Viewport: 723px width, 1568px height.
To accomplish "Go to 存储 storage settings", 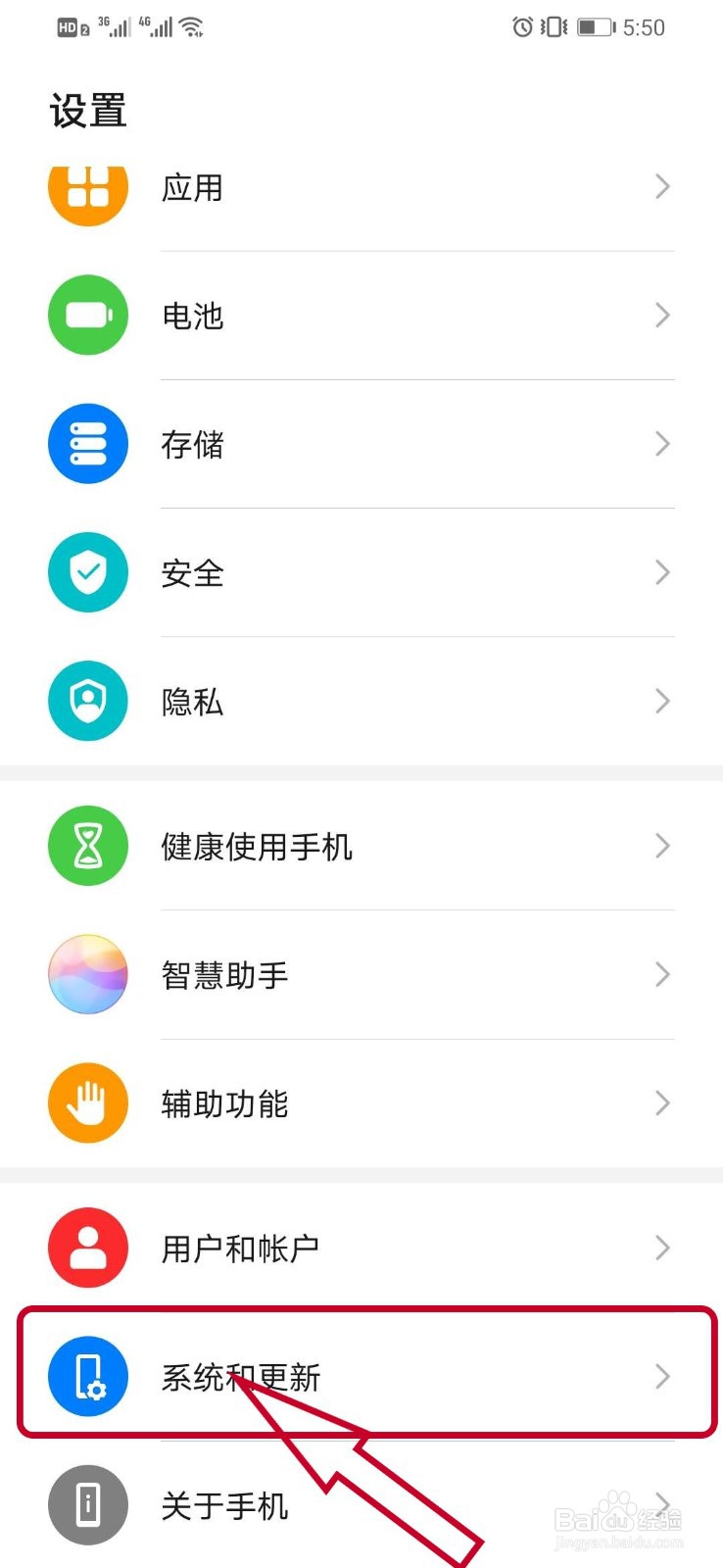I will tap(192, 444).
